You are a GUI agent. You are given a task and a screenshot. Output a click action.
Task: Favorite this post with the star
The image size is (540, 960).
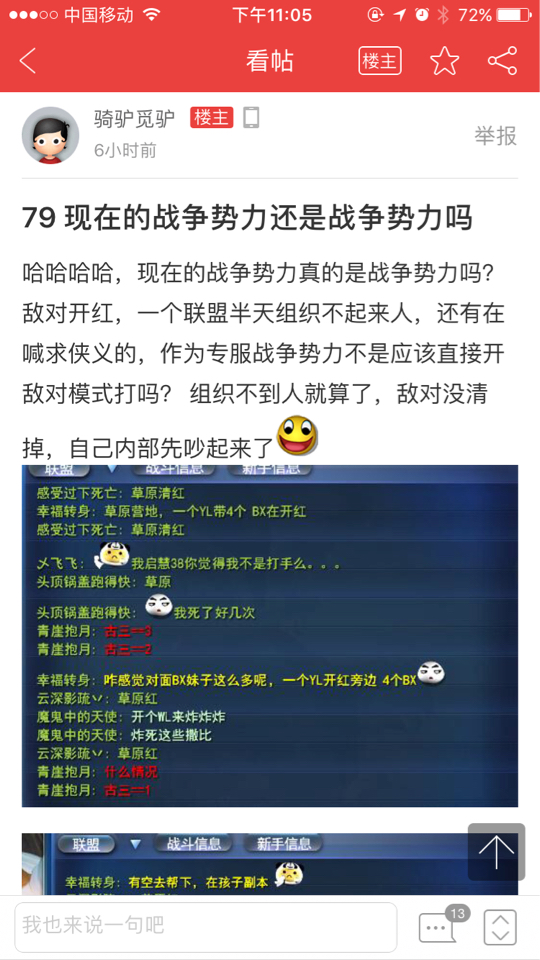(444, 61)
